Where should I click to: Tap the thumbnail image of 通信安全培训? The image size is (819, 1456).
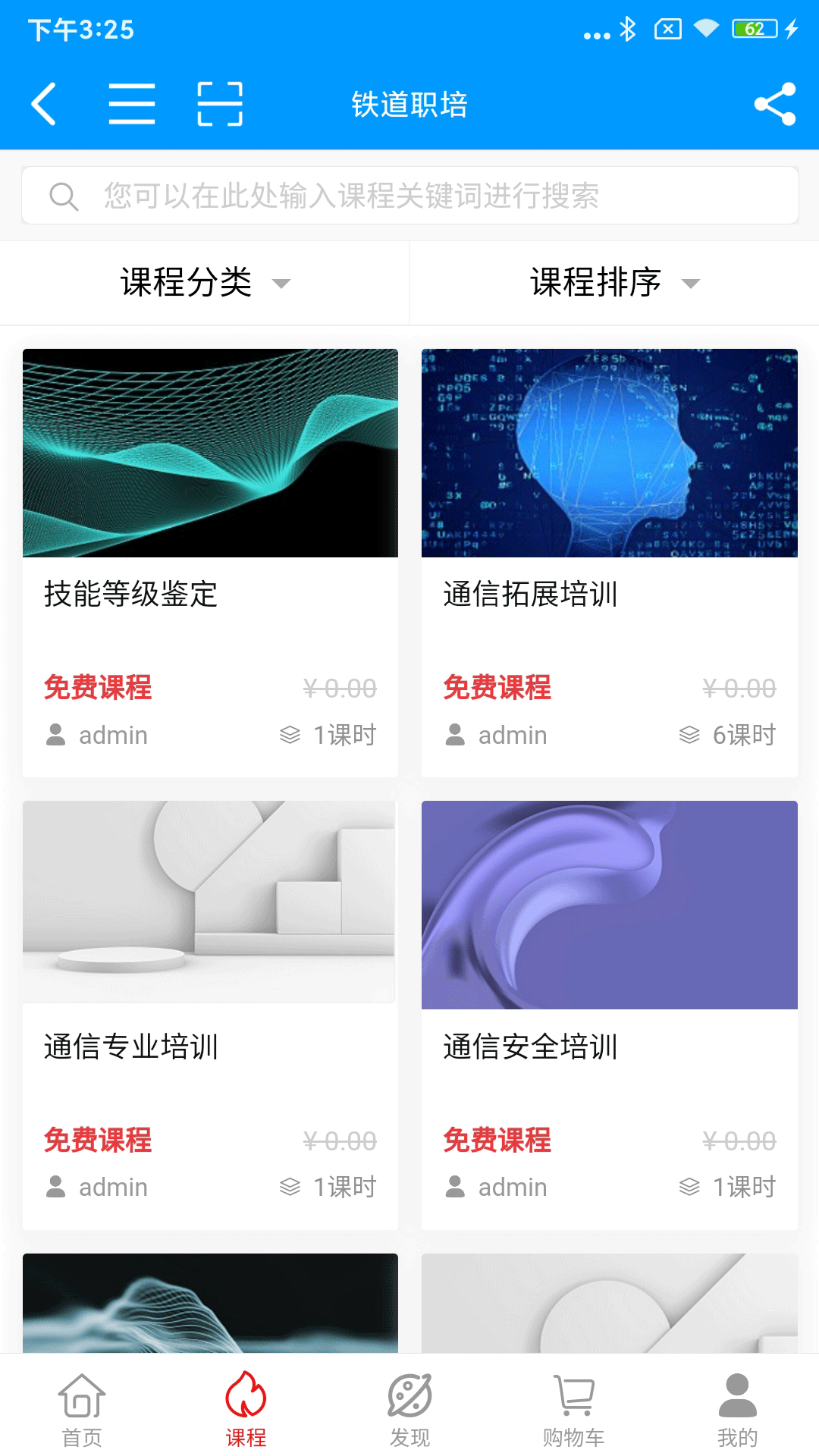(610, 902)
